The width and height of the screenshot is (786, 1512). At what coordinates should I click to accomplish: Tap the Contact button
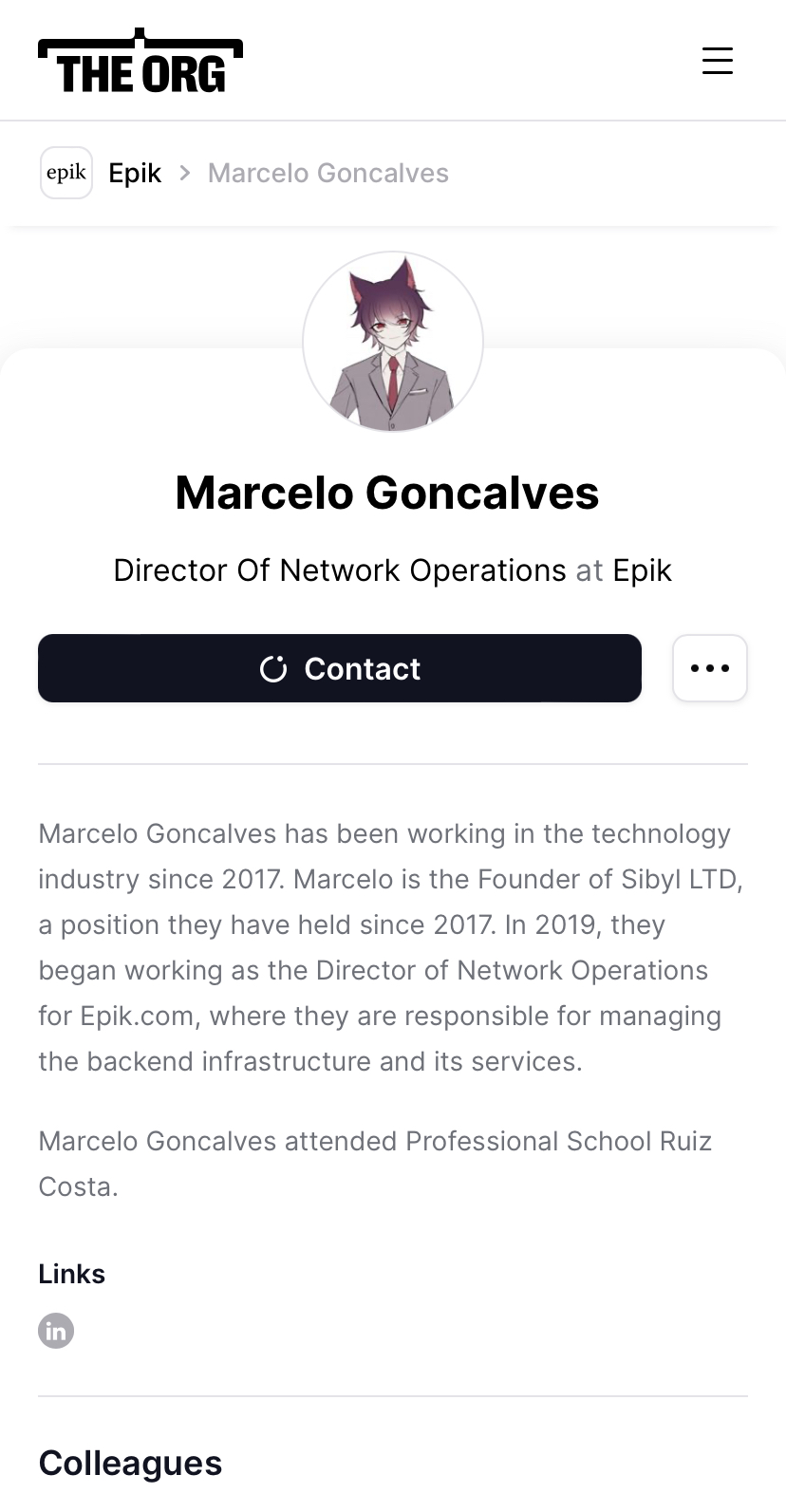[x=340, y=668]
